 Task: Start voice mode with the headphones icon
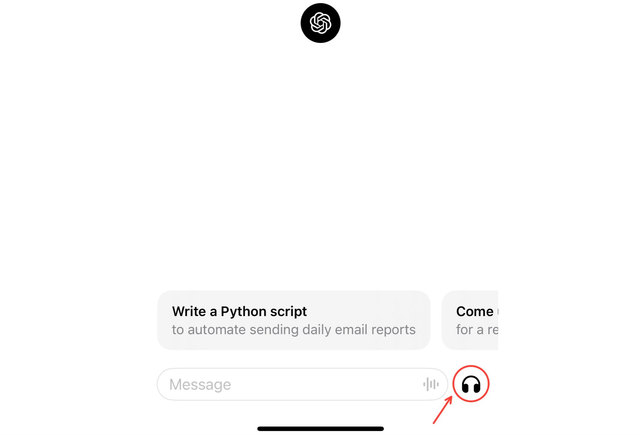(471, 384)
